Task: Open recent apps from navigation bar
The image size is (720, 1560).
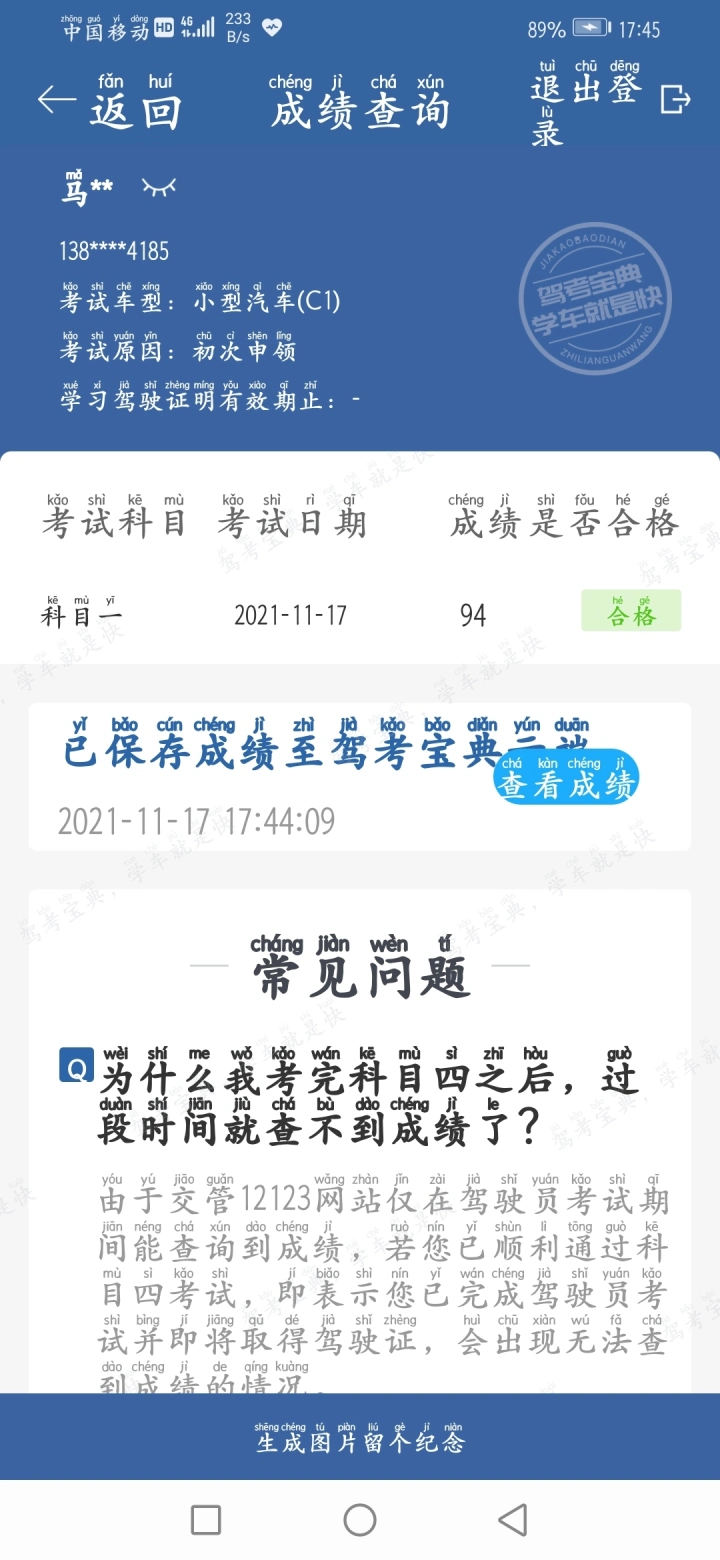Action: click(x=206, y=1520)
